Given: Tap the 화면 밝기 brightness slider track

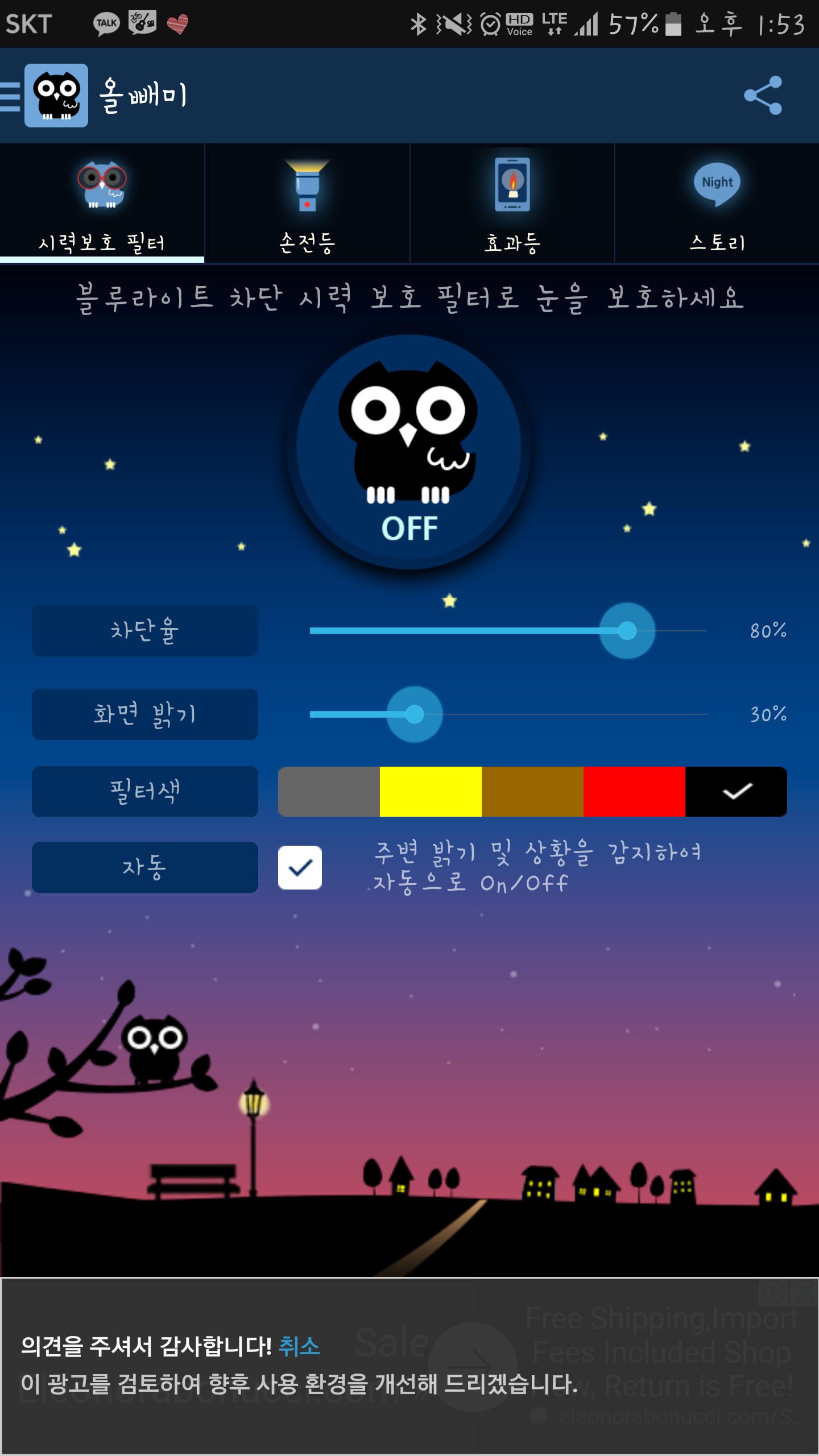Looking at the screenshot, I should tap(508, 714).
